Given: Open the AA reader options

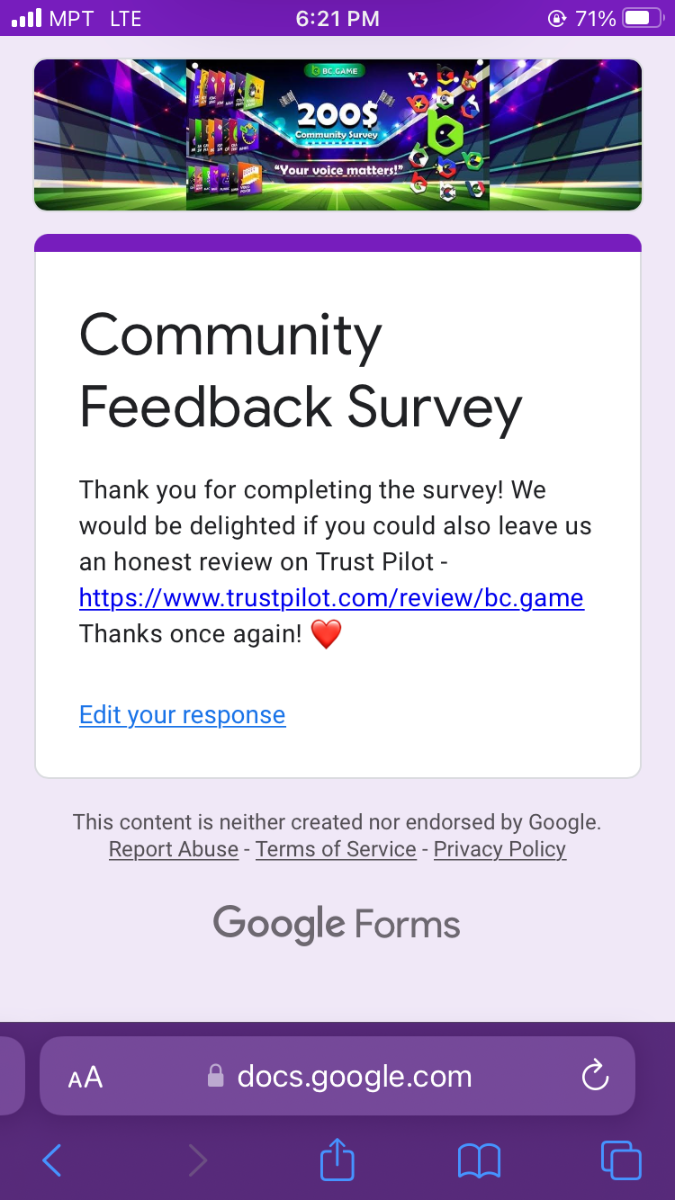Looking at the screenshot, I should (x=85, y=1077).
